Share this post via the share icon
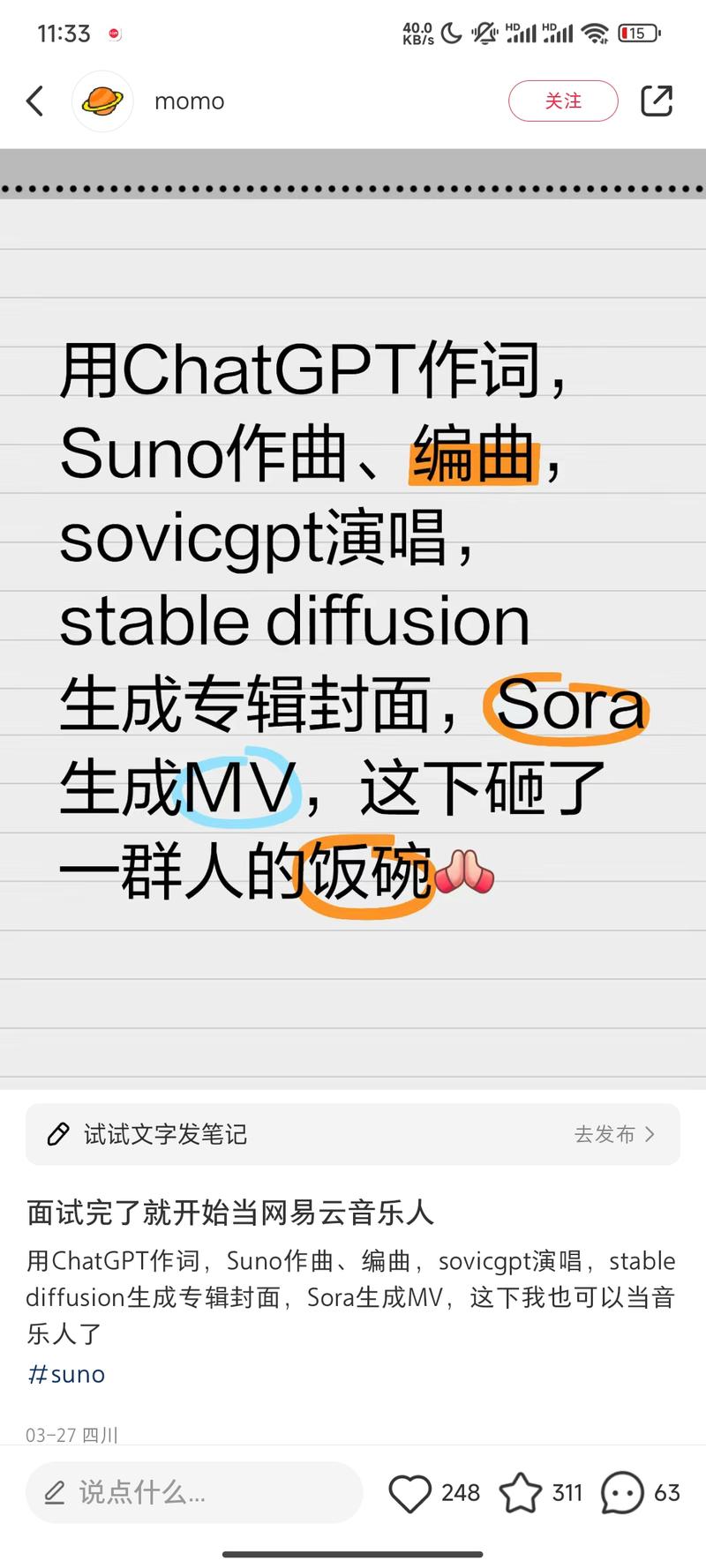Image resolution: width=706 pixels, height=1568 pixels. pos(656,101)
